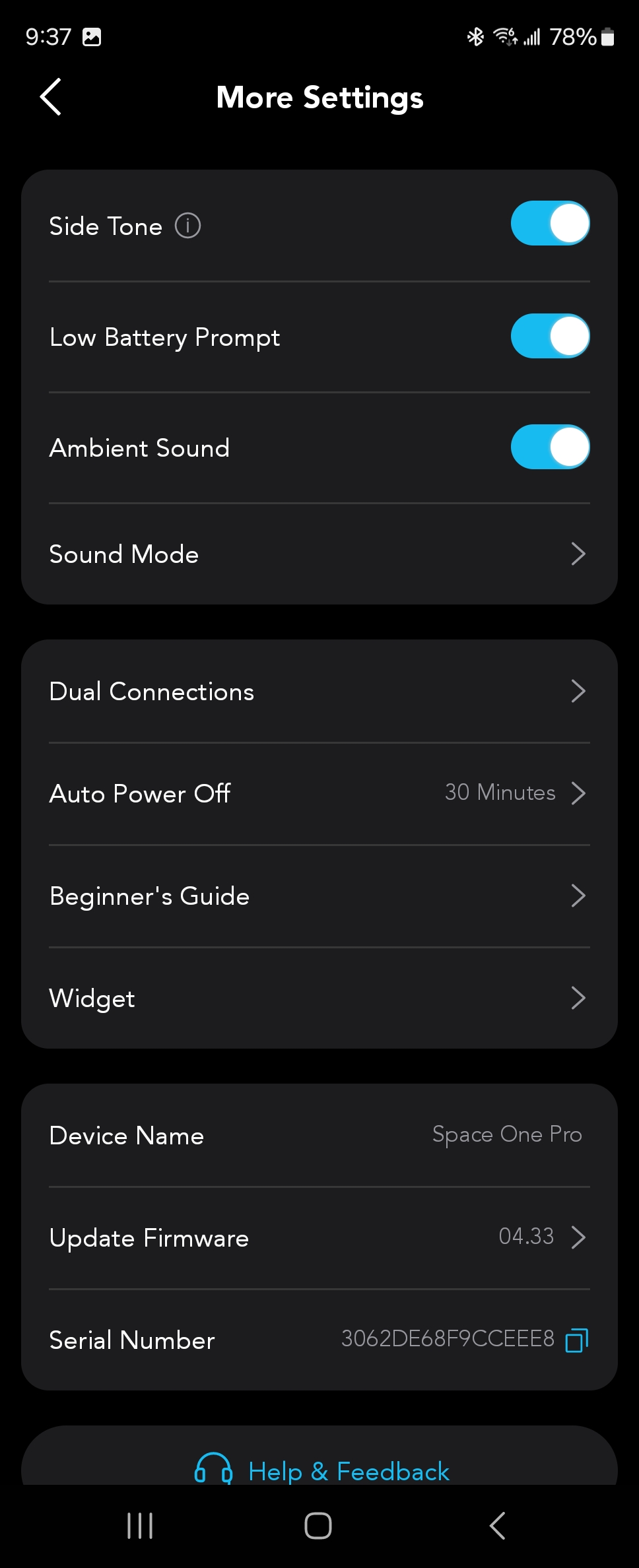The height and width of the screenshot is (1568, 639).
Task: Open Help & Feedback
Action: pyautogui.click(x=321, y=1470)
